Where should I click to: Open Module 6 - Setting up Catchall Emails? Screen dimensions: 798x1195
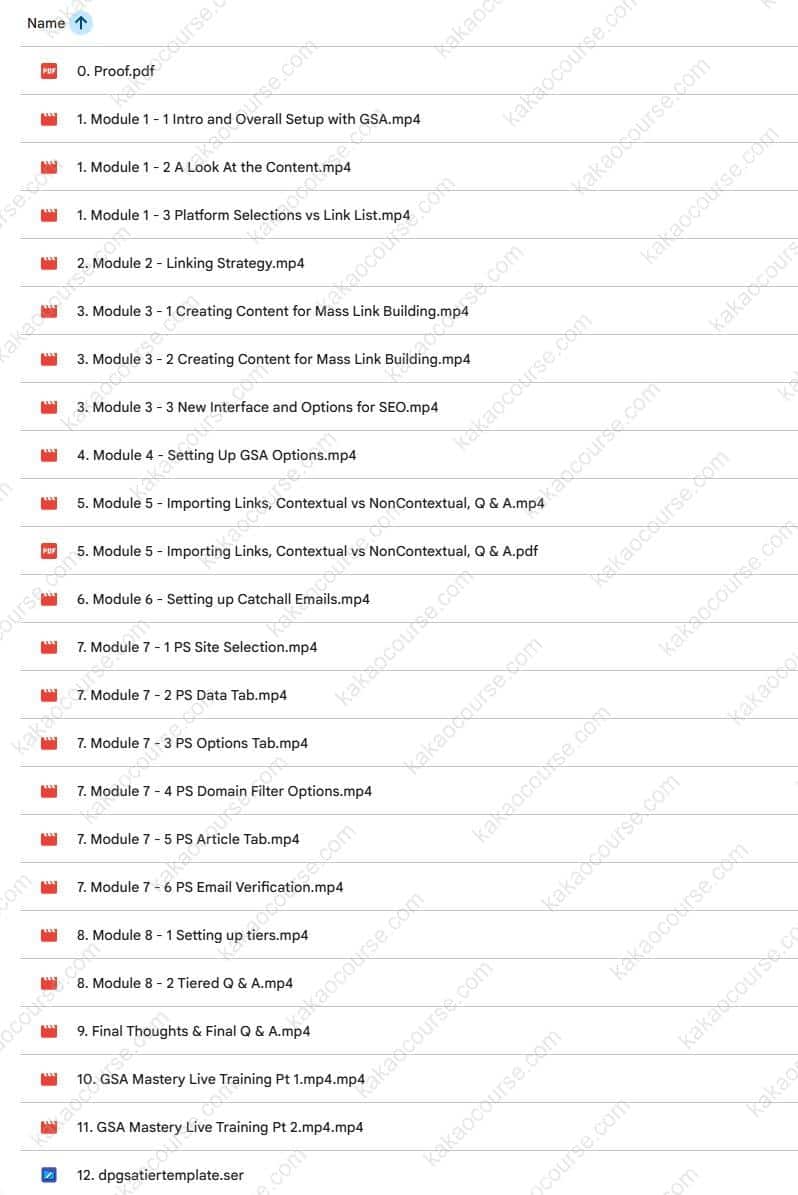pyautogui.click(x=223, y=599)
